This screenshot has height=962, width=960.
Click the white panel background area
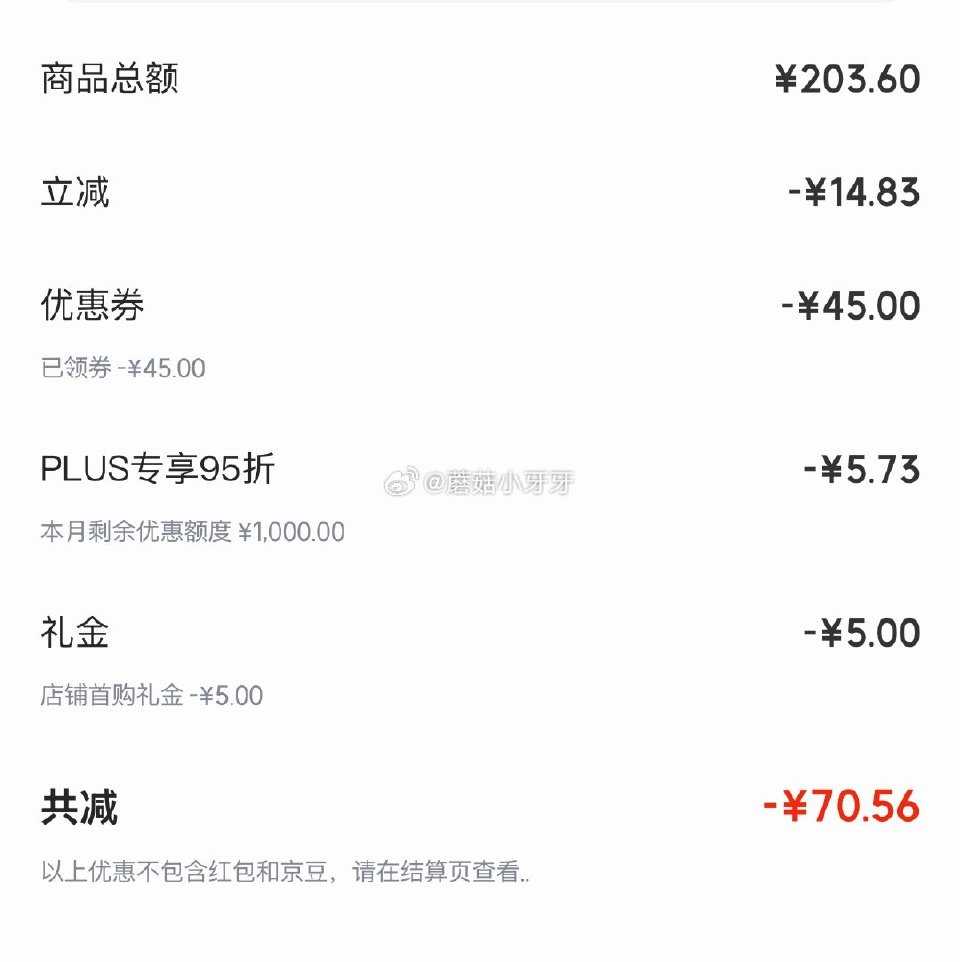(x=480, y=930)
